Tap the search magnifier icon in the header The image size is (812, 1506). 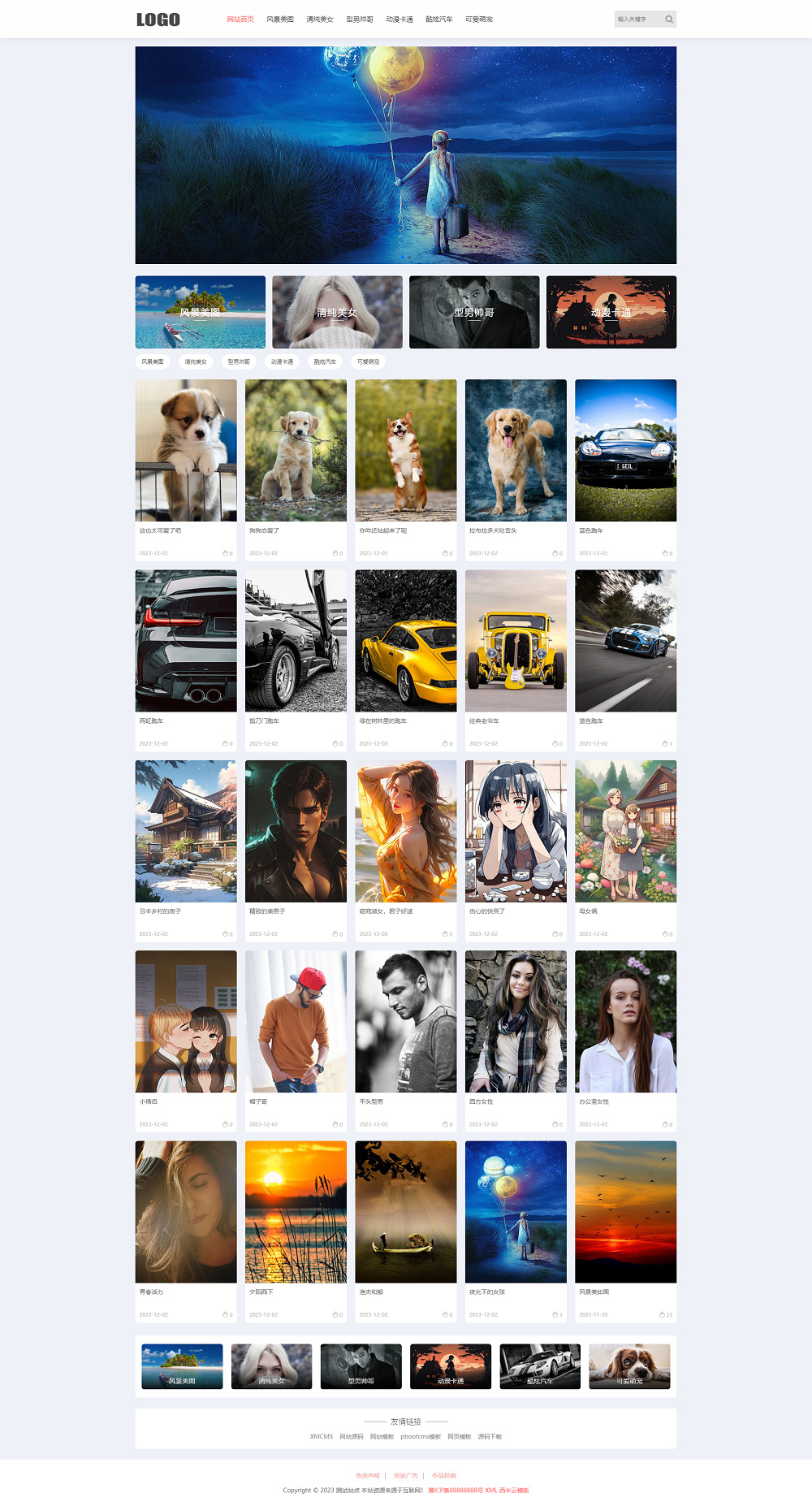click(669, 19)
